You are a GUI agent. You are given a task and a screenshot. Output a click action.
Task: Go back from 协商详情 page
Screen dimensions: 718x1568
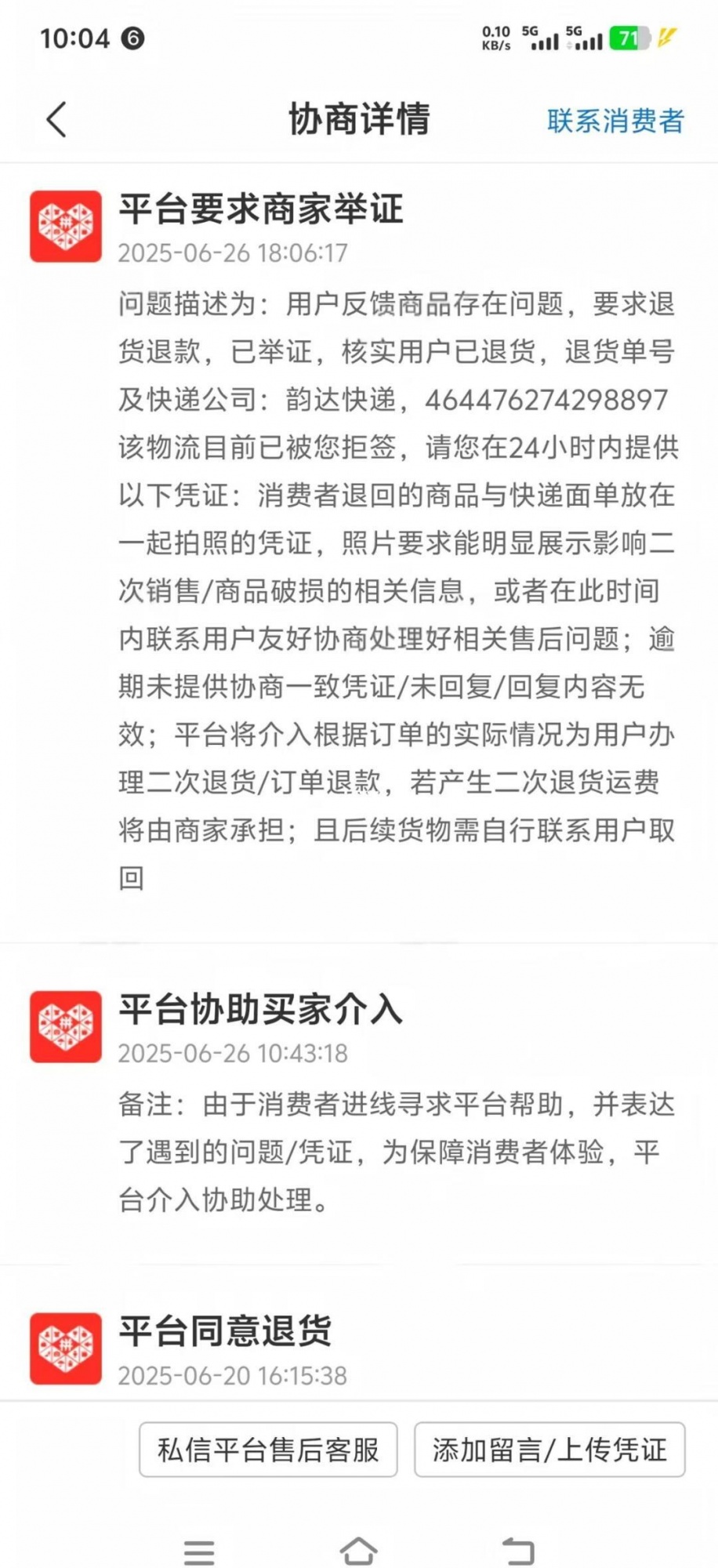coord(56,120)
